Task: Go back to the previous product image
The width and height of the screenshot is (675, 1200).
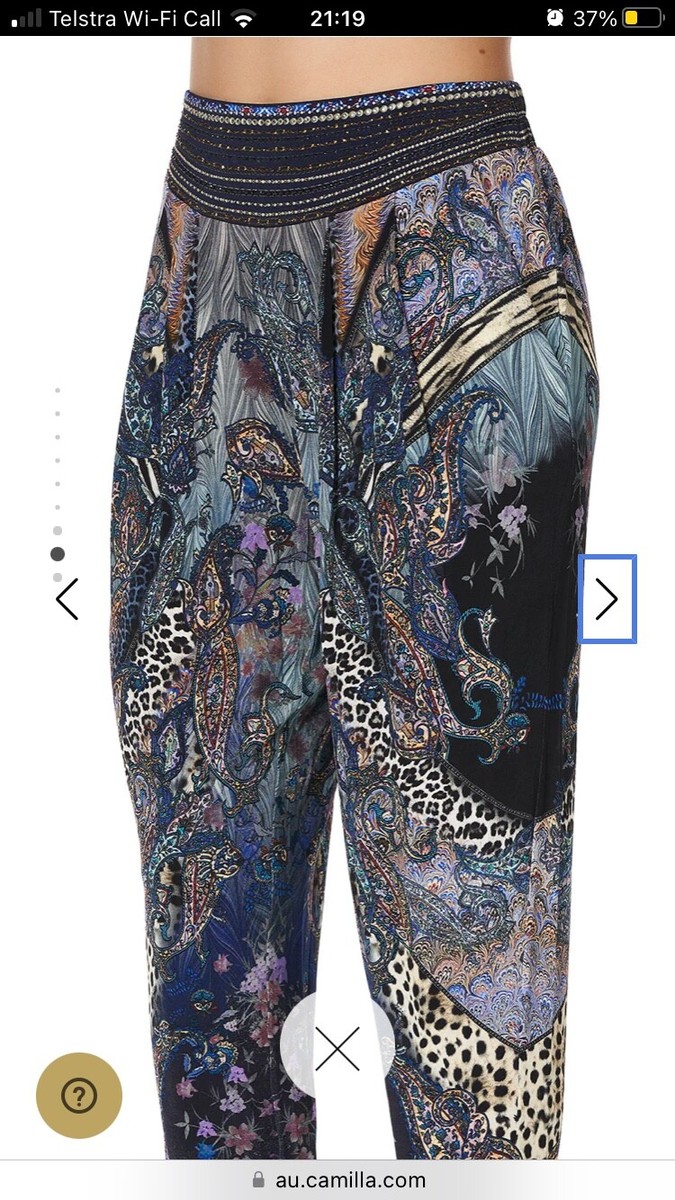Action: [x=67, y=599]
